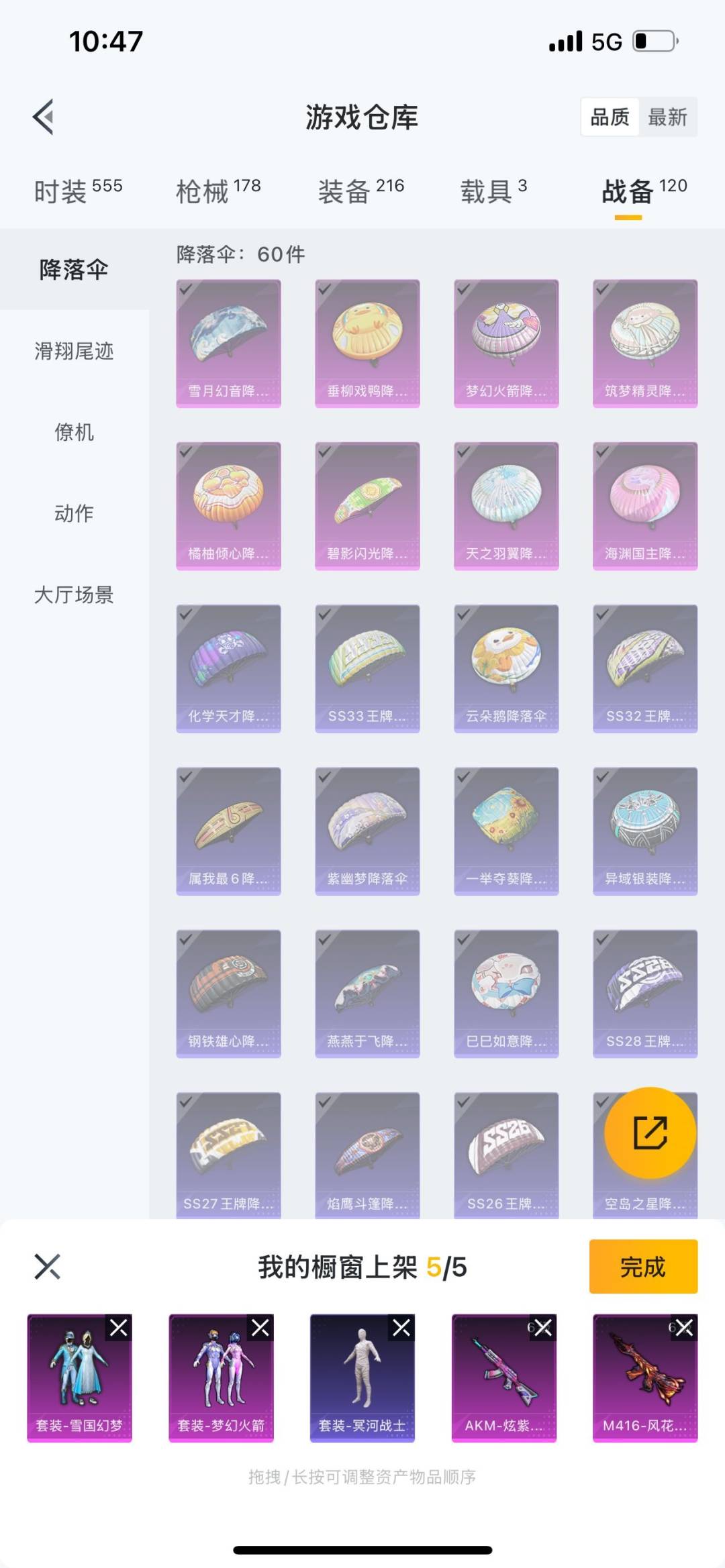This screenshot has width=725, height=1568.
Task: Select the 垂柳戏鸭 parachute item
Action: pos(367,344)
